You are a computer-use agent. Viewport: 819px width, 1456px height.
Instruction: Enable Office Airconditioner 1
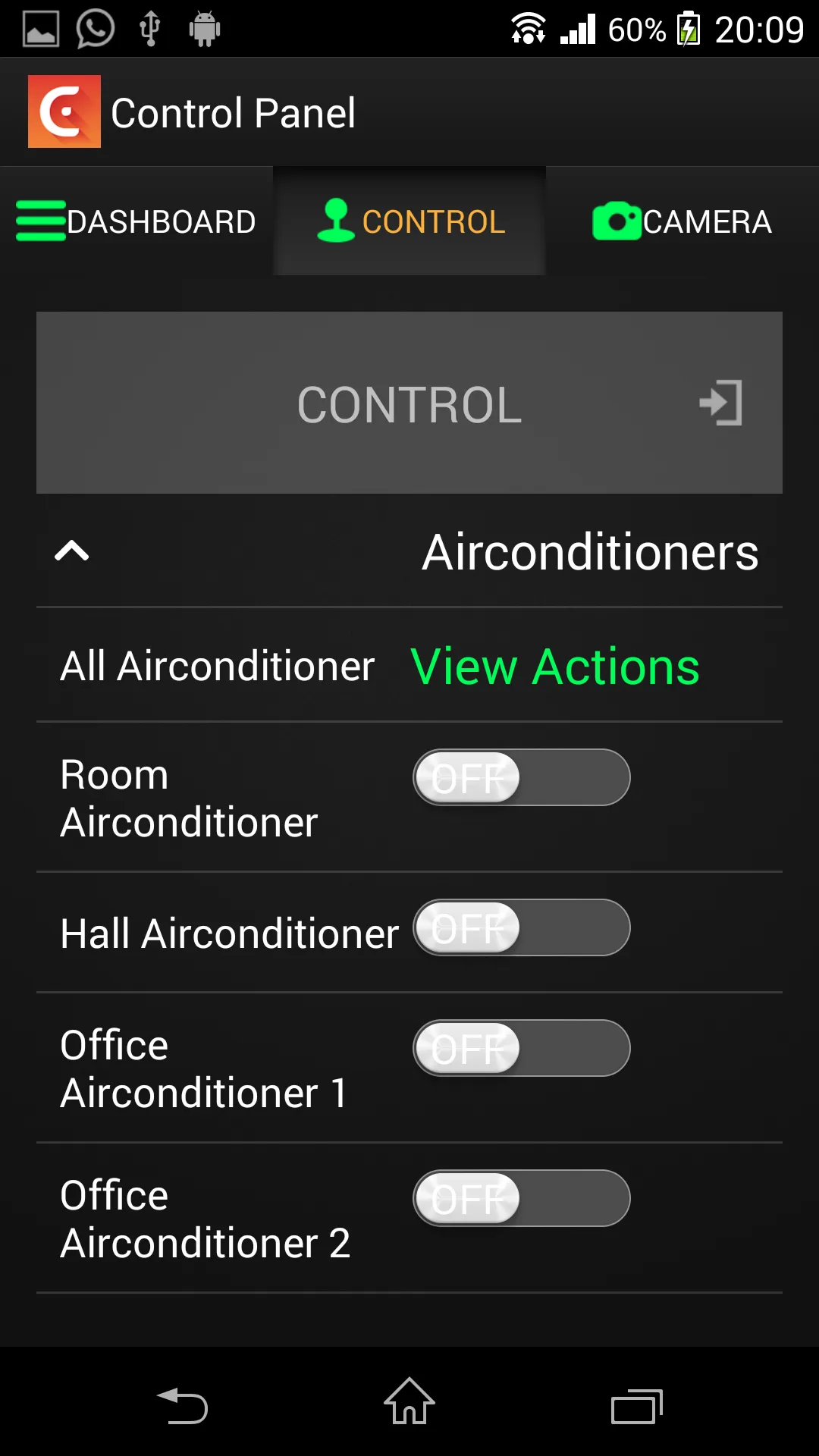click(521, 1048)
